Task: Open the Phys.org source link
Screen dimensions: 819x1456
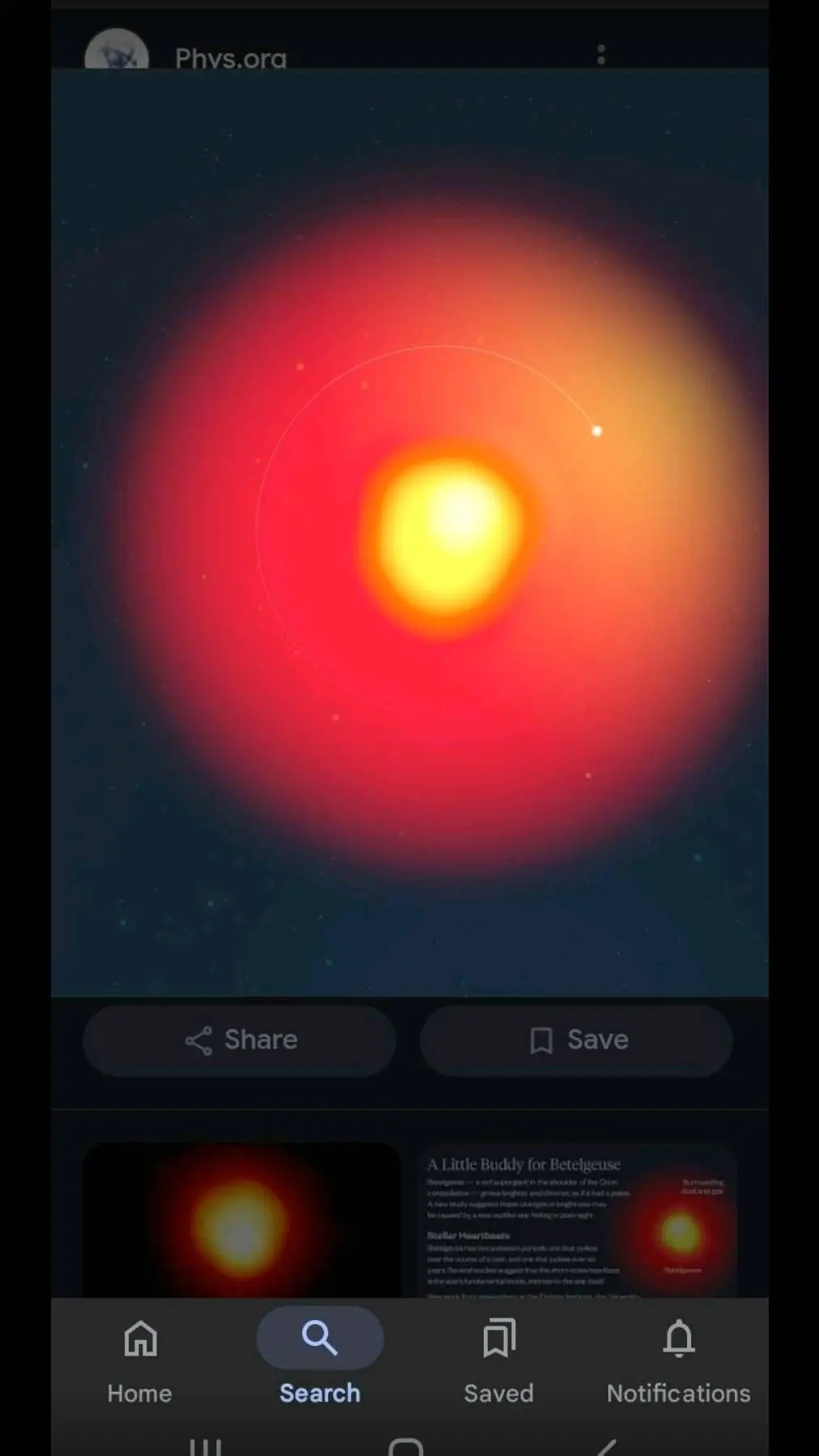Action: tap(230, 57)
